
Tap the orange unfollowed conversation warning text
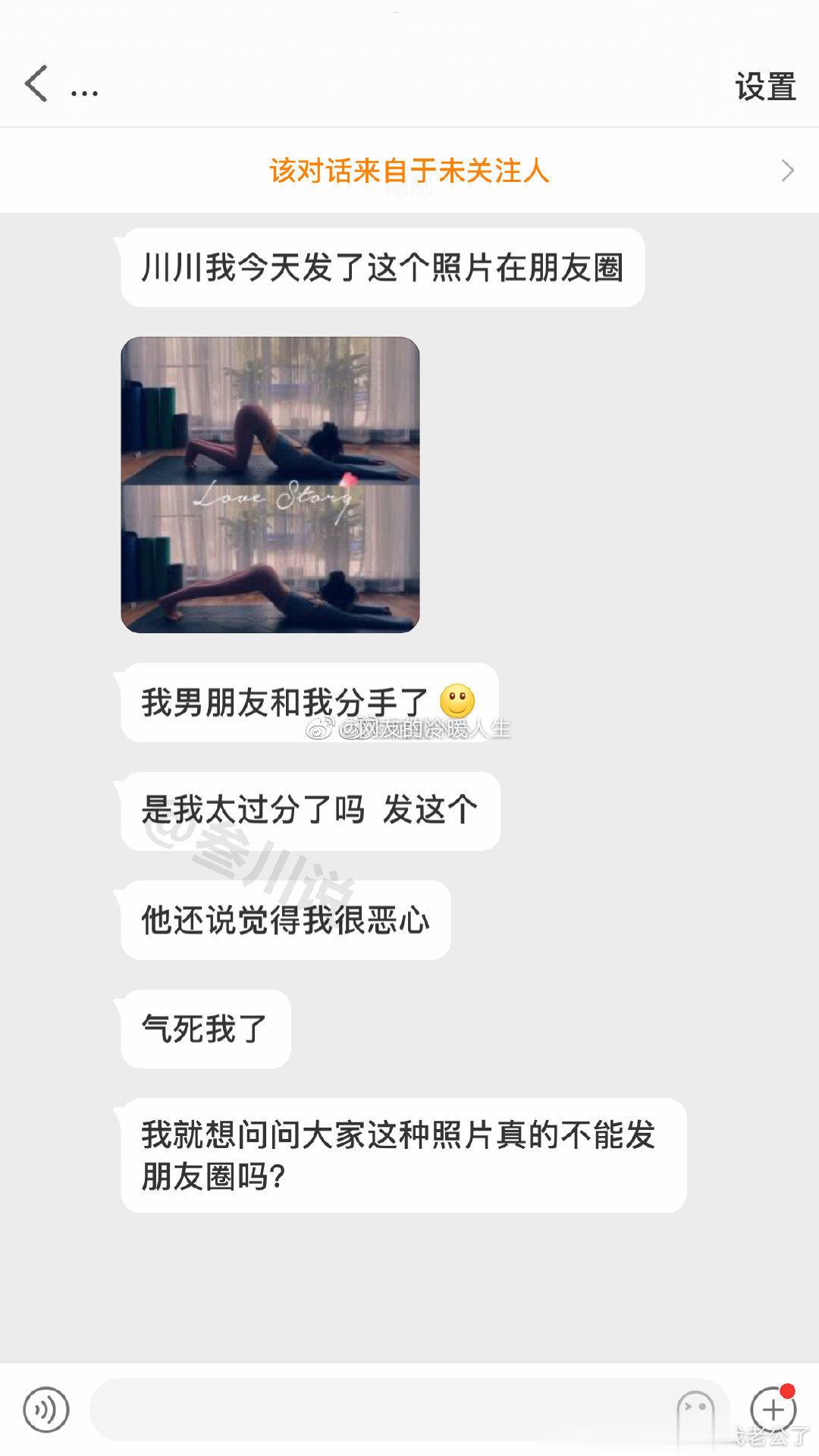pos(409,171)
